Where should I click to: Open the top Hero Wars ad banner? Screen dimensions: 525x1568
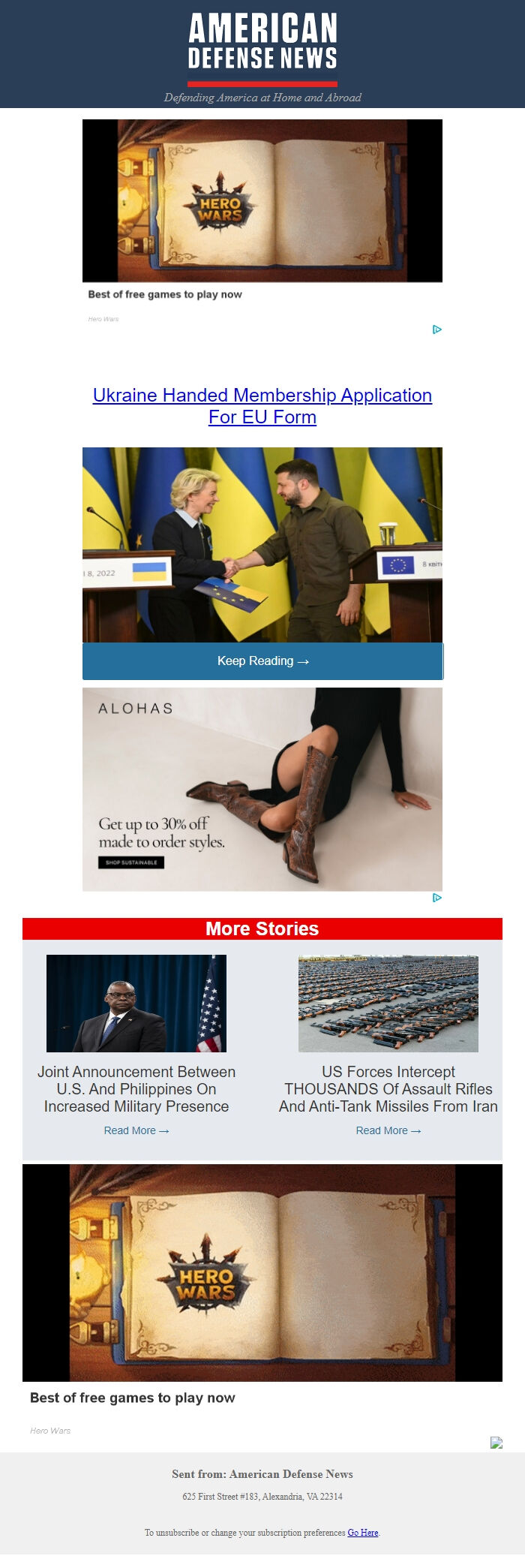pyautogui.click(x=262, y=200)
